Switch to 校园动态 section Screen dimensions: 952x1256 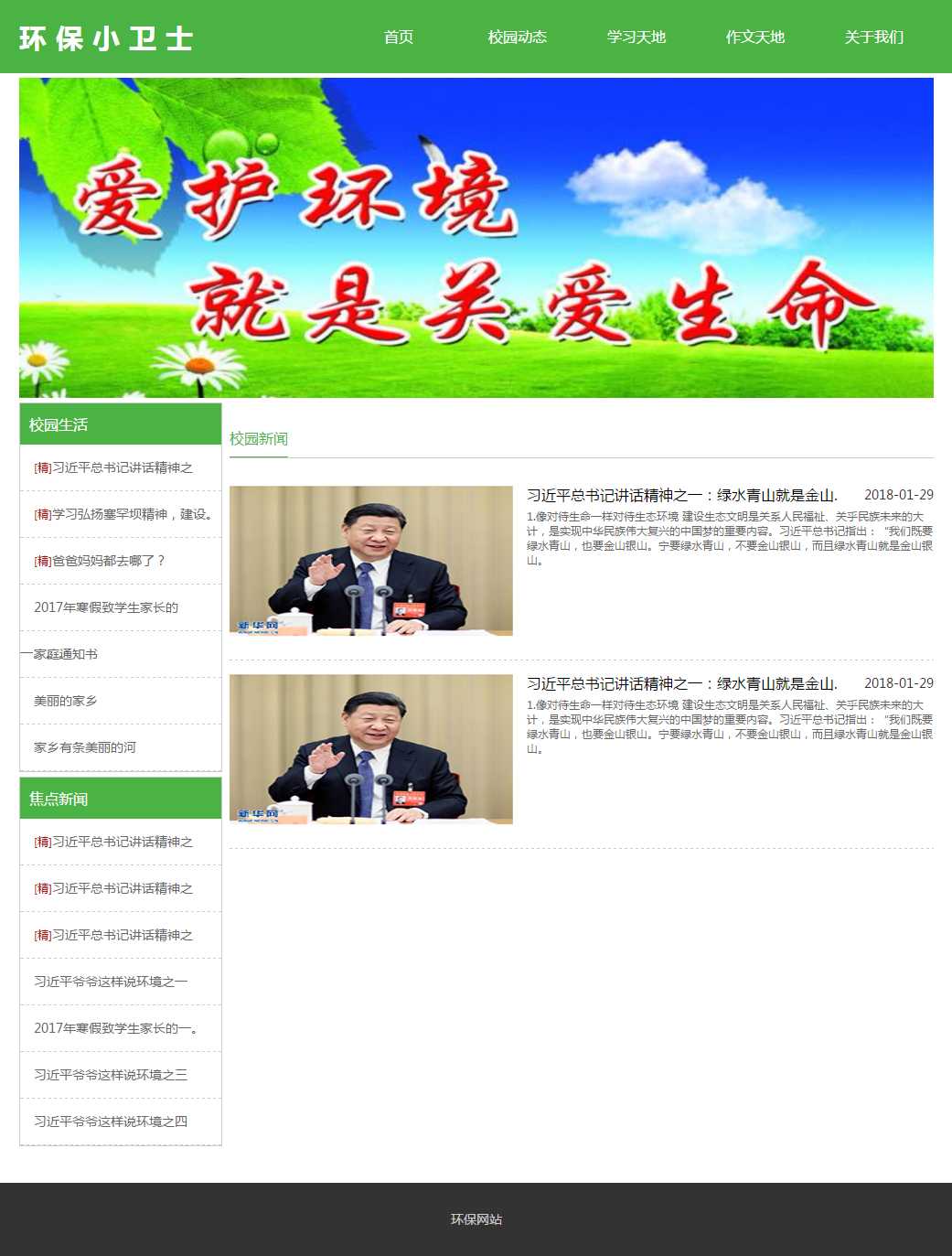pos(517,38)
